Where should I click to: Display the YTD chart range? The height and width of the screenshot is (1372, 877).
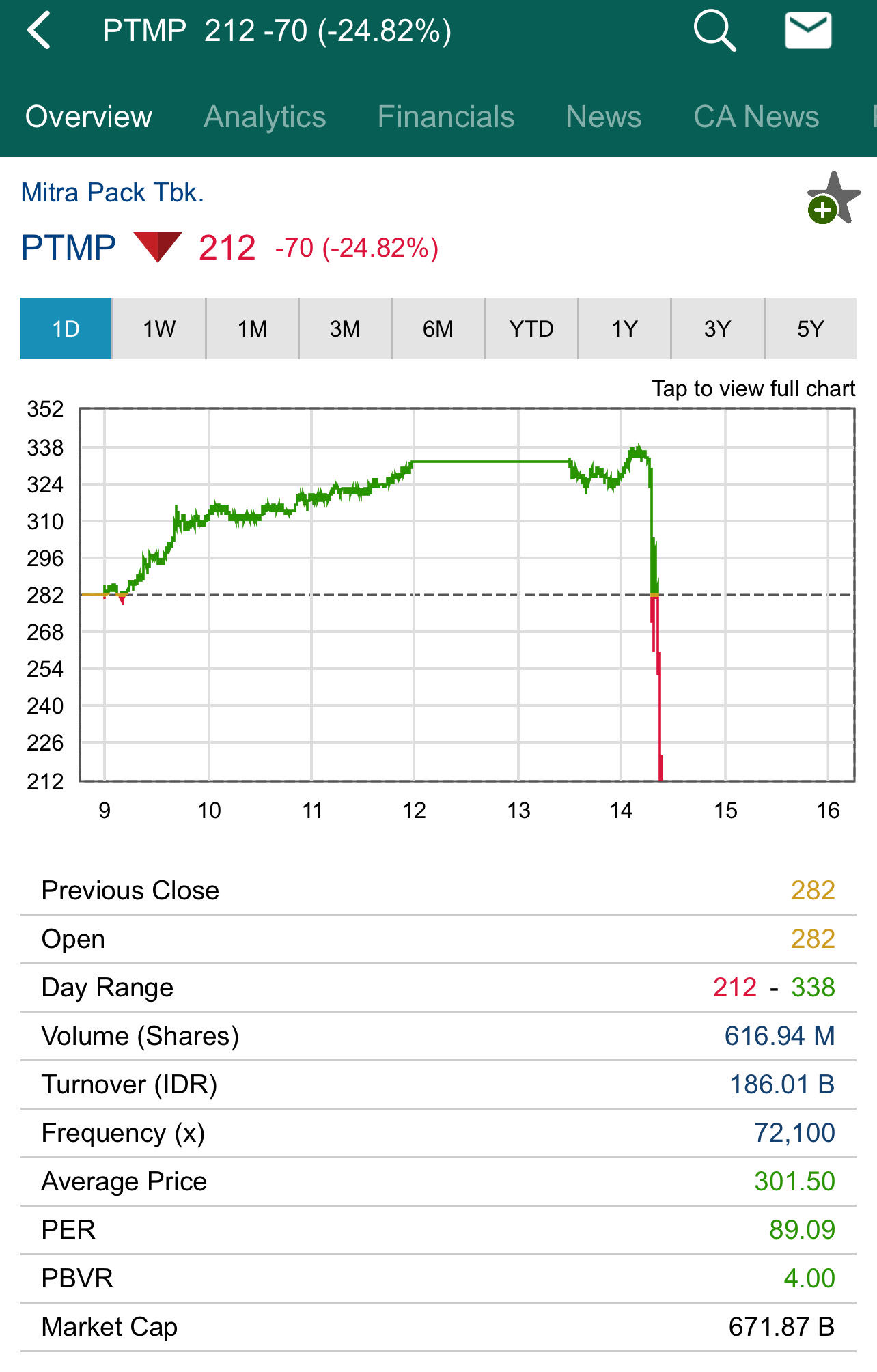tap(531, 329)
